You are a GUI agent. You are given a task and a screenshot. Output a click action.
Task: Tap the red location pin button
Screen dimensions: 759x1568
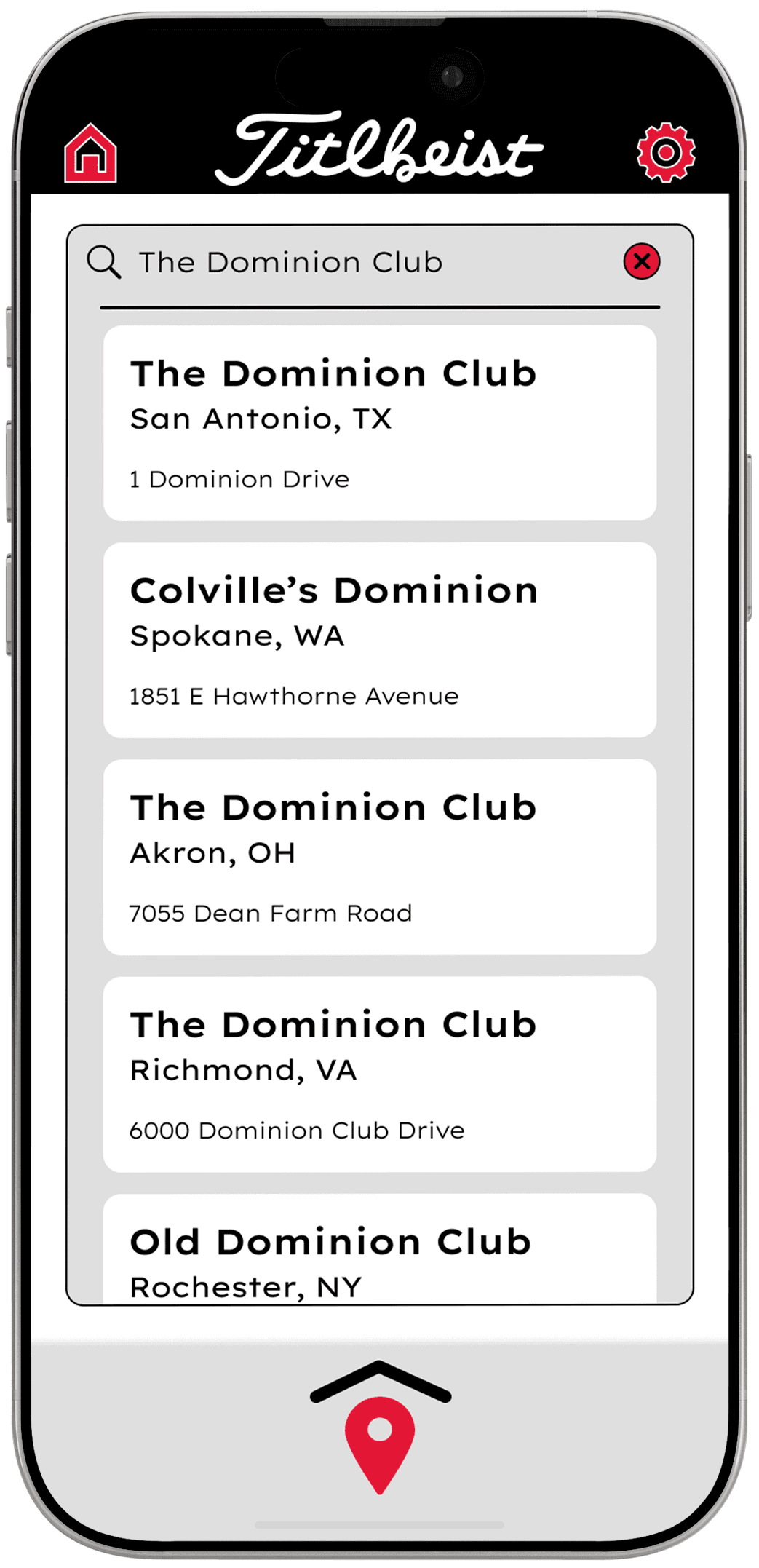tap(380, 1445)
